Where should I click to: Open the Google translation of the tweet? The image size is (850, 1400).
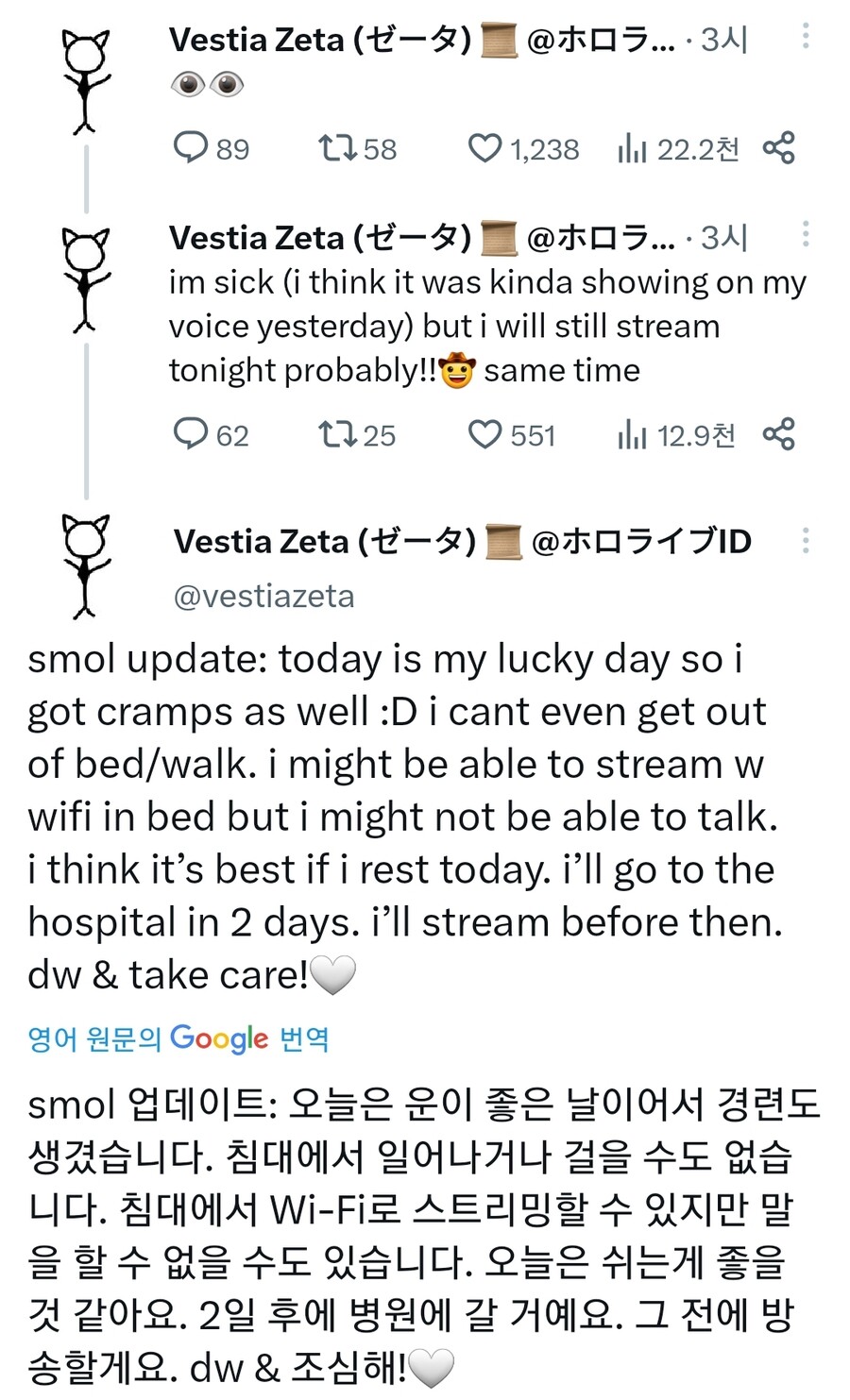click(x=176, y=1038)
